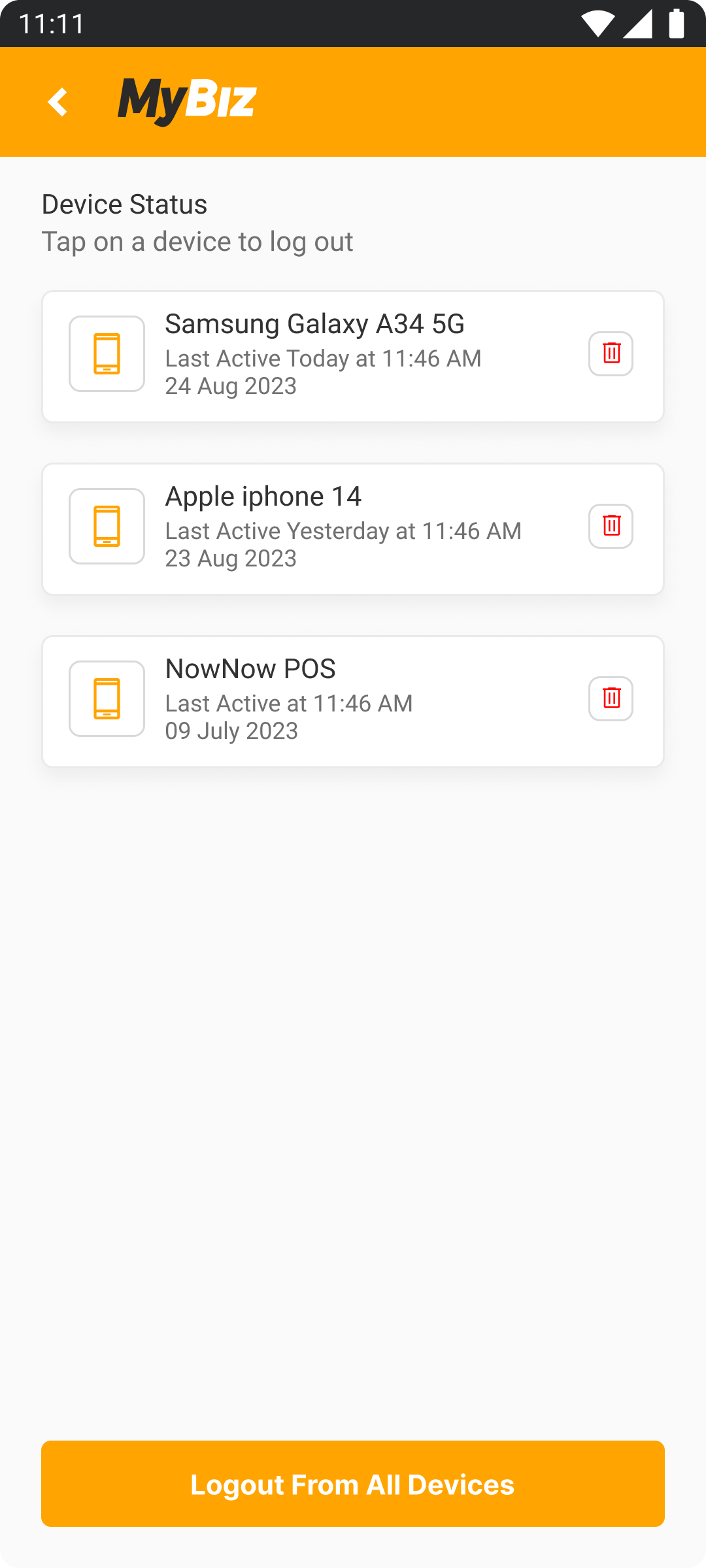Select the Samsung Galaxy A34 5G card
706x1568 pixels.
pyautogui.click(x=353, y=356)
